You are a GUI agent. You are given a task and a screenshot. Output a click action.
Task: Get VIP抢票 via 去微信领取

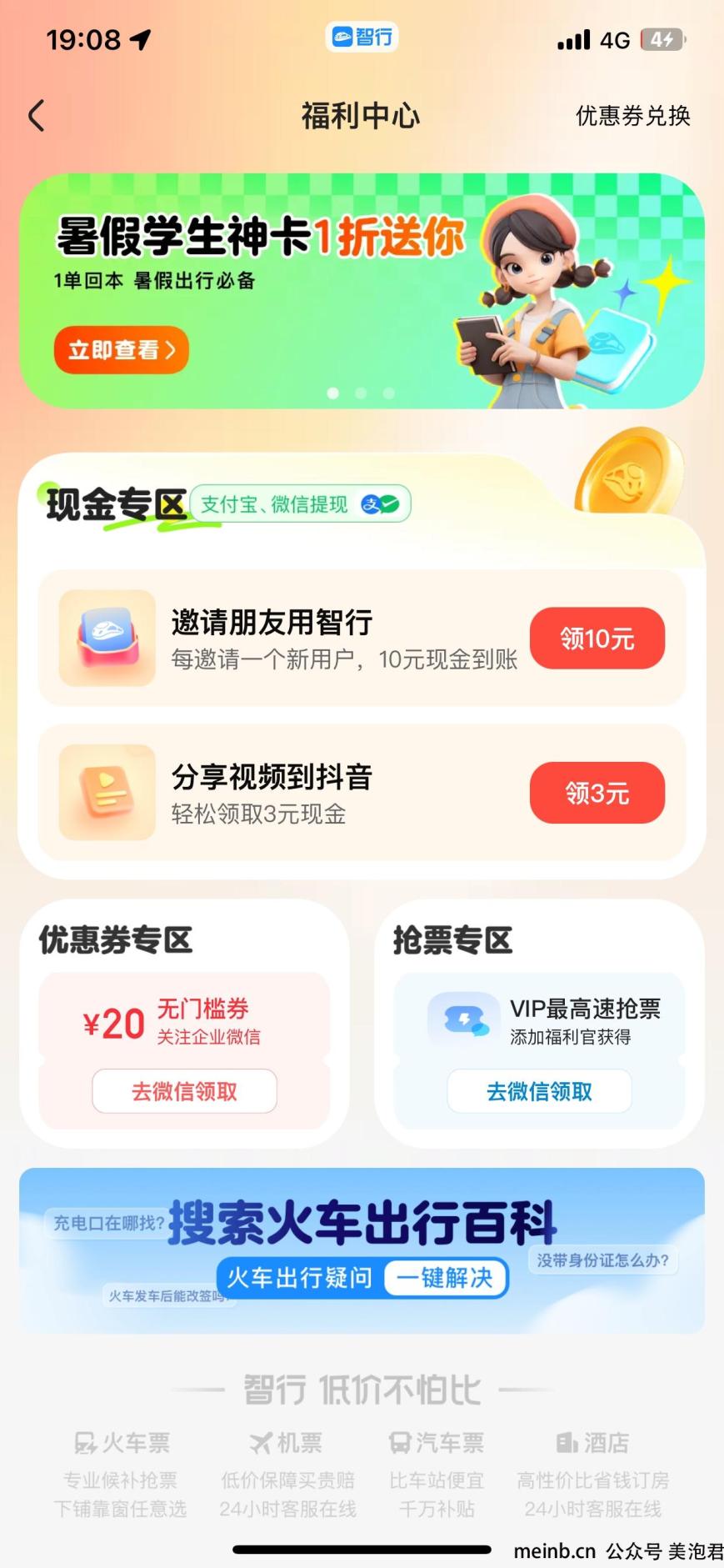point(539,1091)
